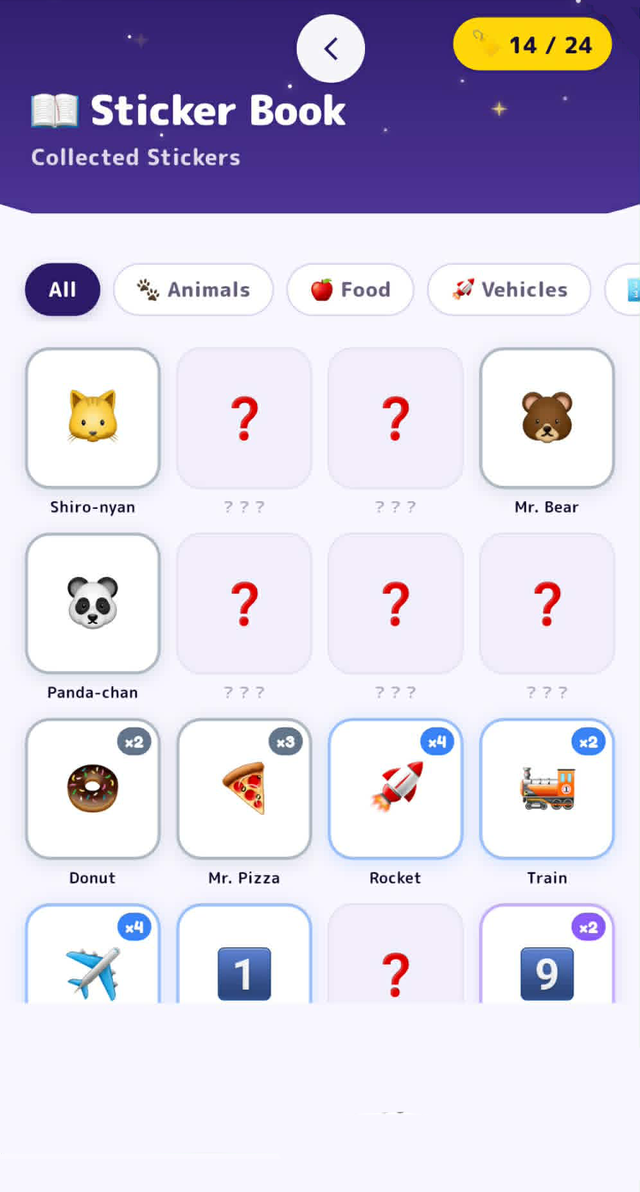
Task: Show only Food stickers
Action: 350,290
